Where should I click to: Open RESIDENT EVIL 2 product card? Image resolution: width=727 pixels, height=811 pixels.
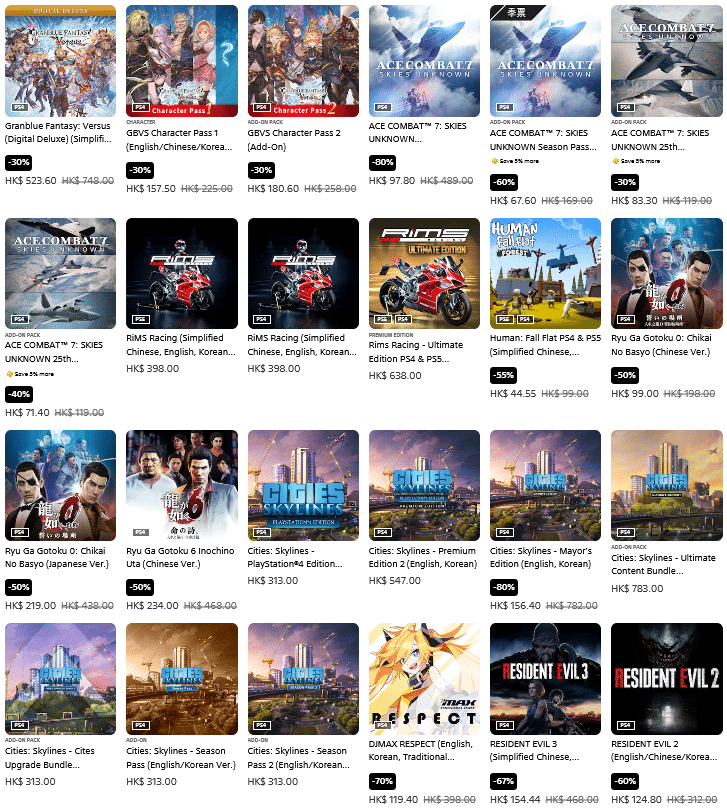click(x=666, y=678)
